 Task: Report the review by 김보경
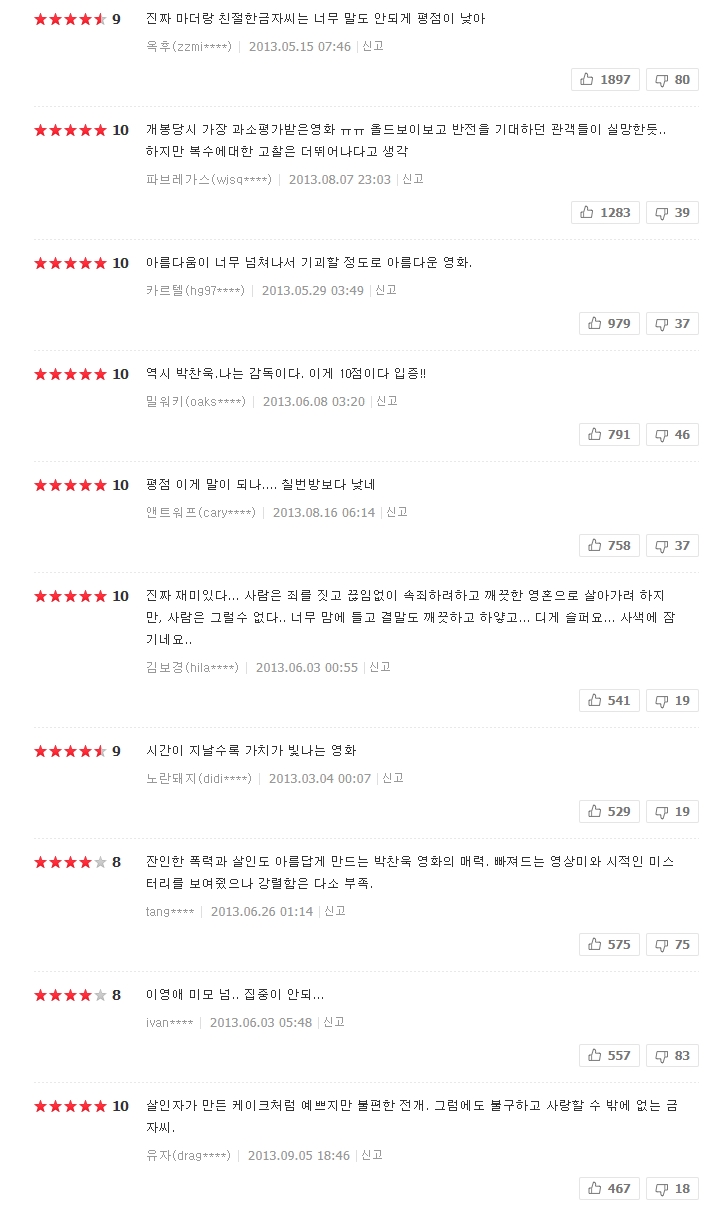pos(380,667)
